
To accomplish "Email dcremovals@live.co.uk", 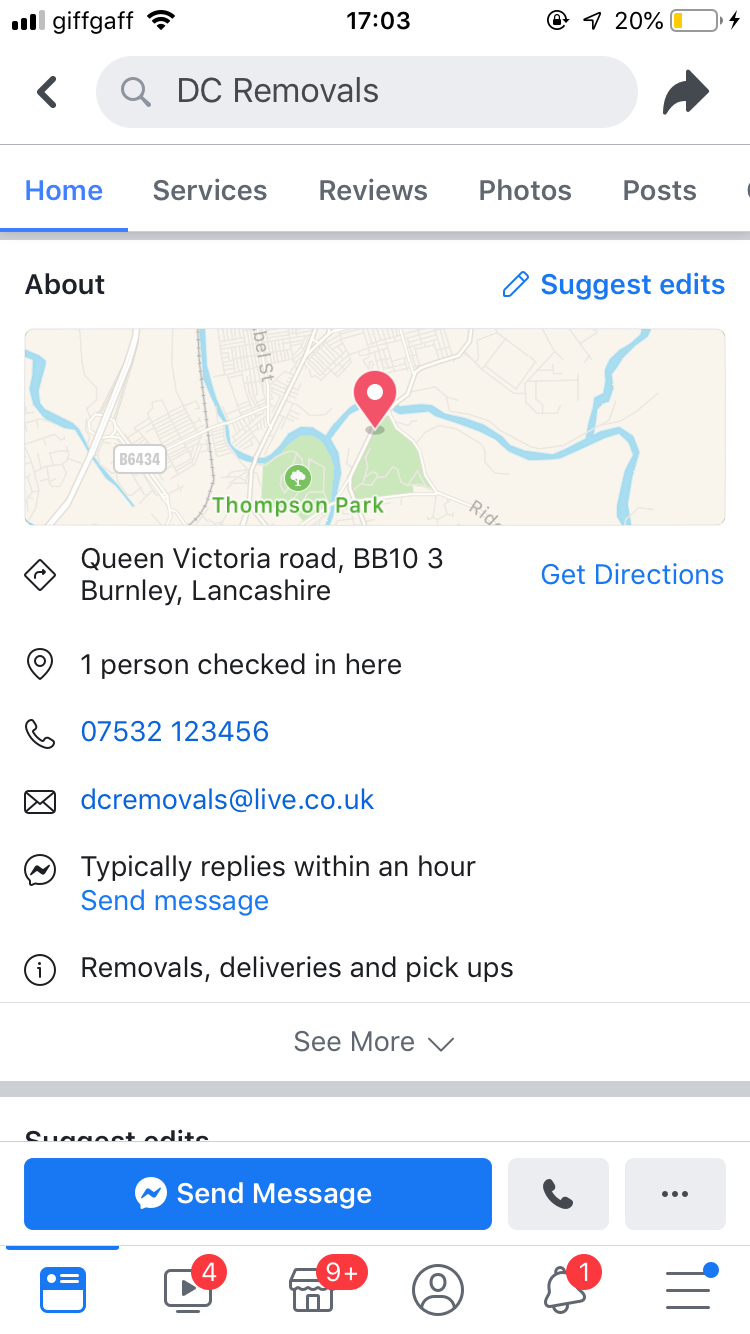I will [228, 800].
